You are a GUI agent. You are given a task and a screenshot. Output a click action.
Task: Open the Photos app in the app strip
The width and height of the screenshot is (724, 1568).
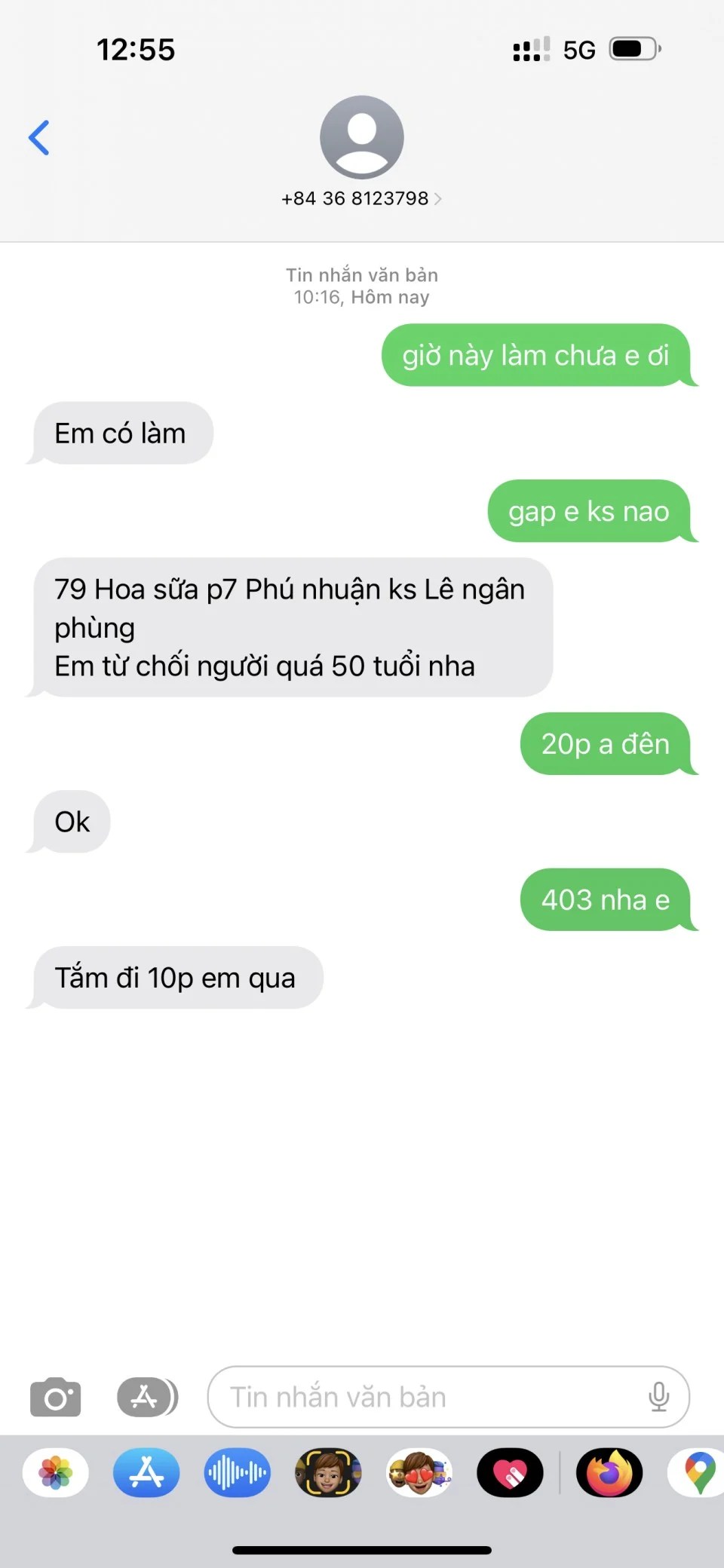point(56,1473)
